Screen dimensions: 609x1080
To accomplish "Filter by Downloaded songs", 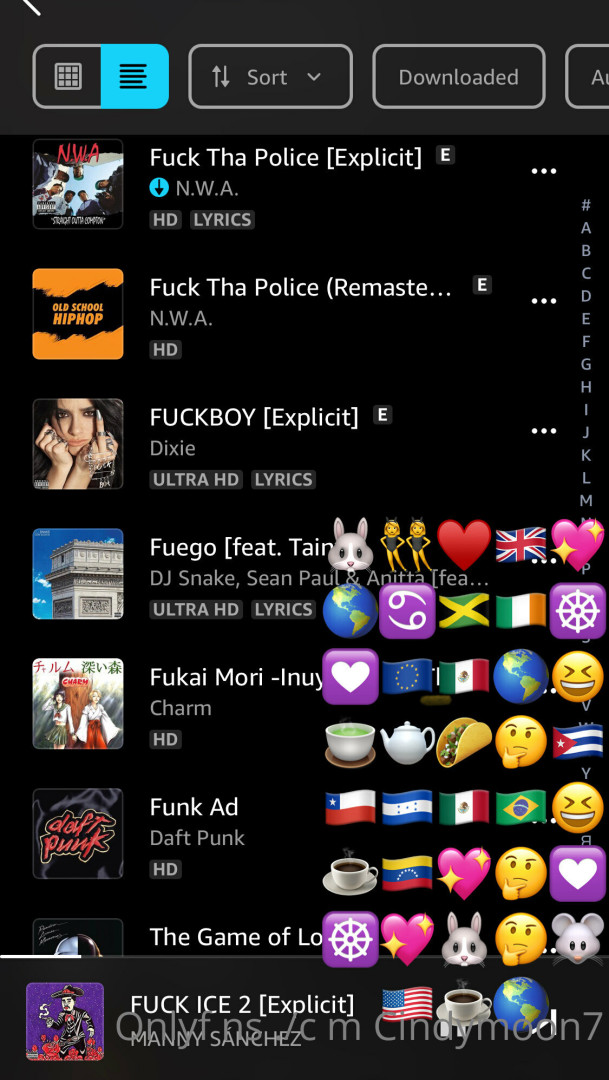I will pos(458,76).
